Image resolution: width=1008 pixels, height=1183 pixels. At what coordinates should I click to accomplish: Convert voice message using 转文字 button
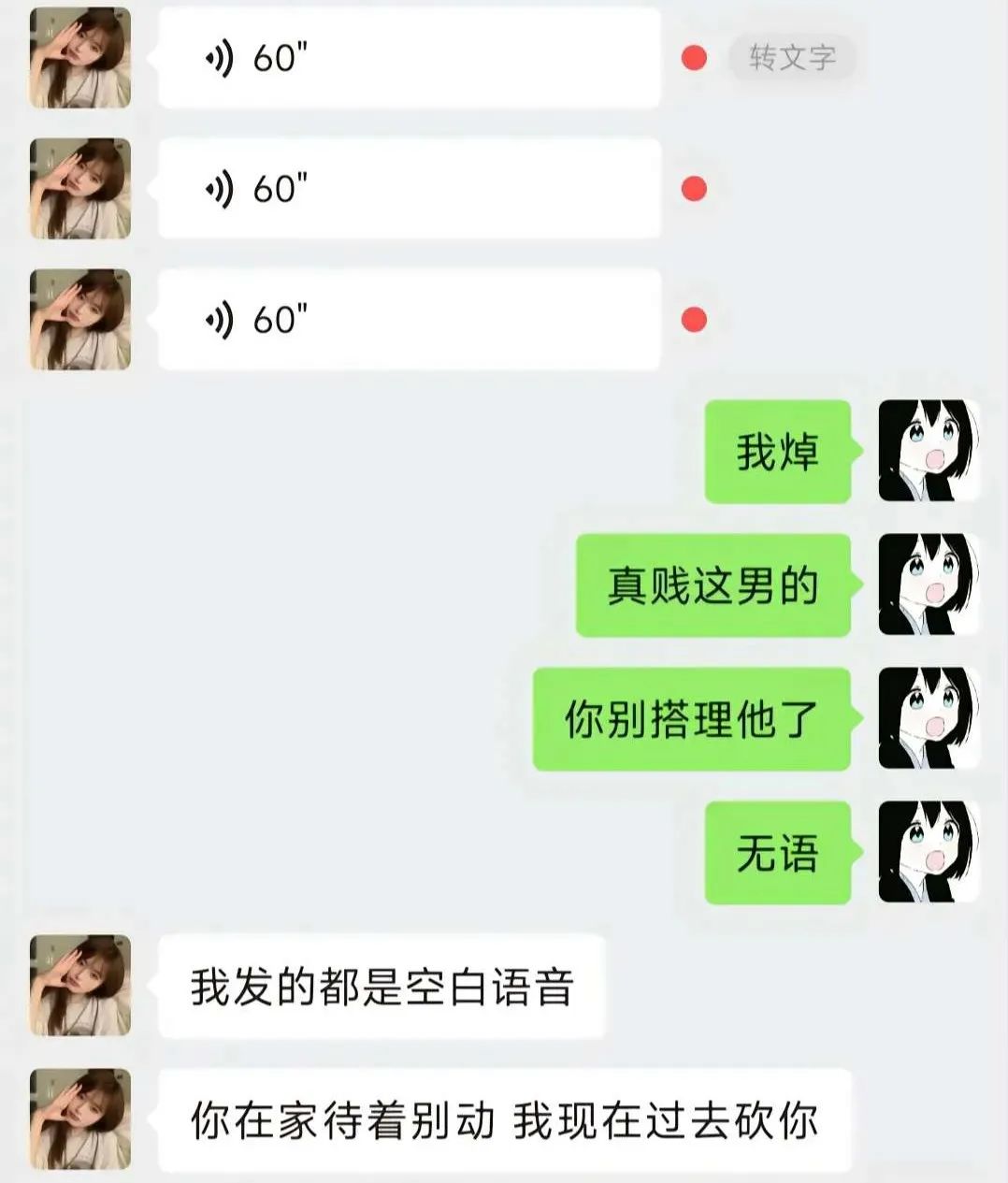click(x=791, y=58)
